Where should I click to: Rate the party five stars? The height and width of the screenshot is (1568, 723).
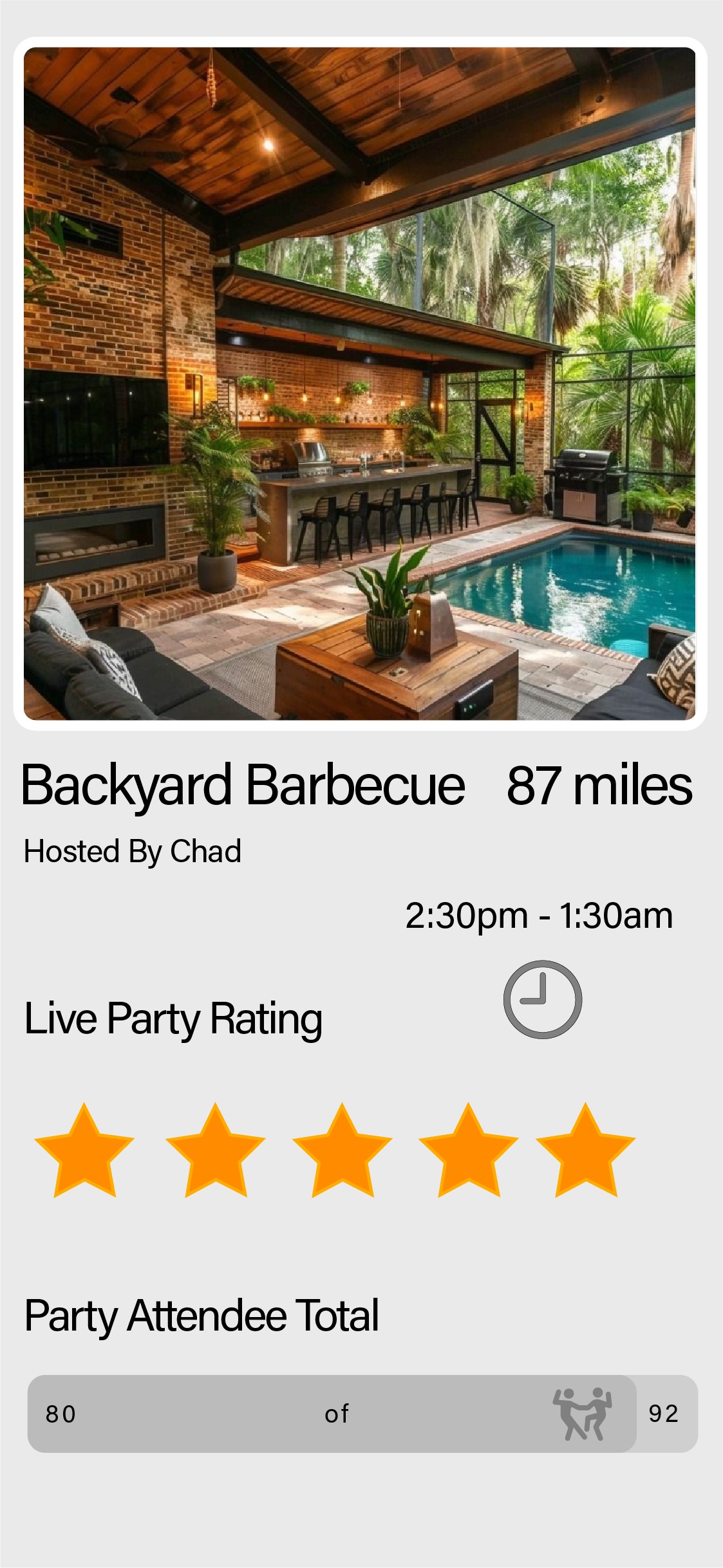click(585, 1152)
